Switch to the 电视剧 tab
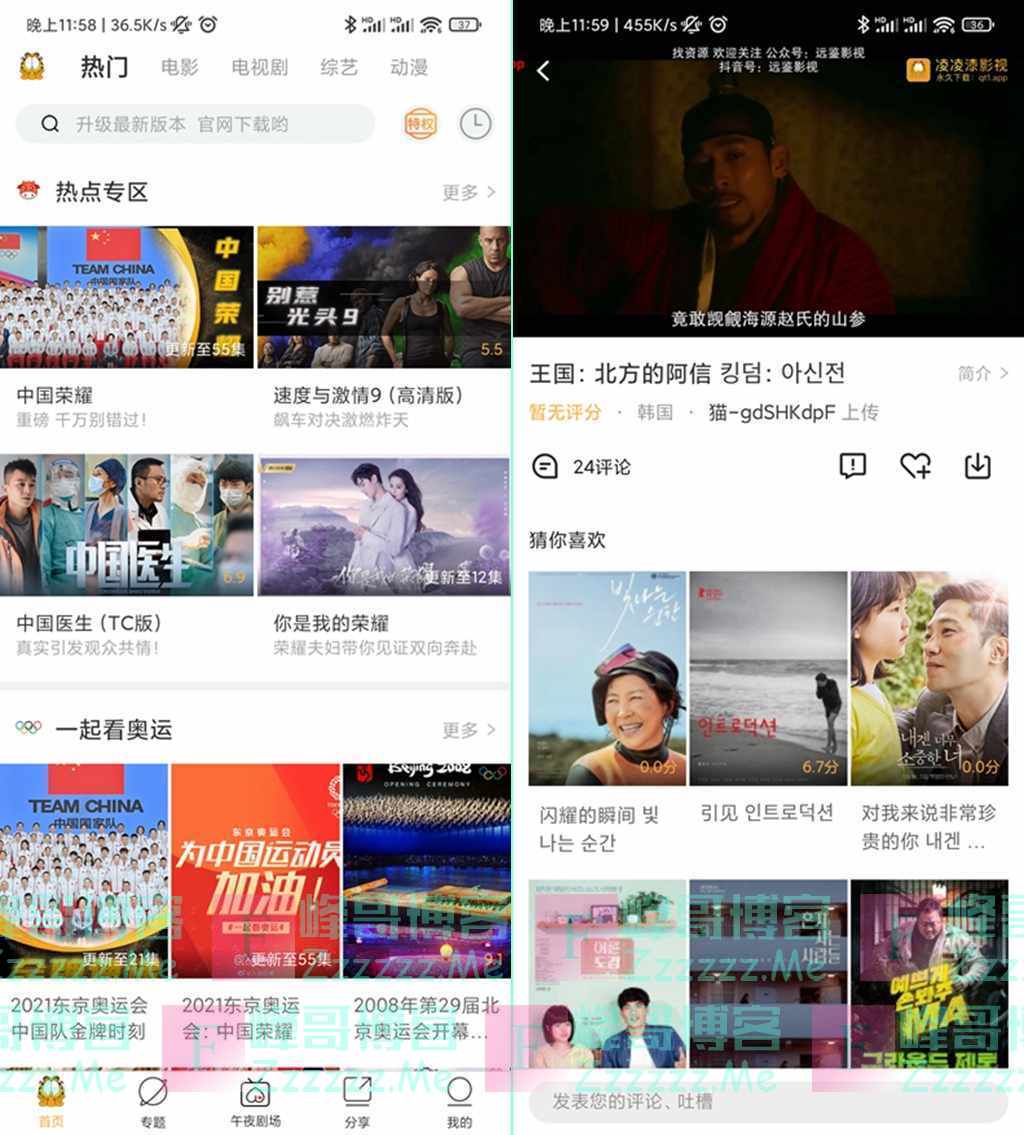1024x1135 pixels. click(x=259, y=67)
